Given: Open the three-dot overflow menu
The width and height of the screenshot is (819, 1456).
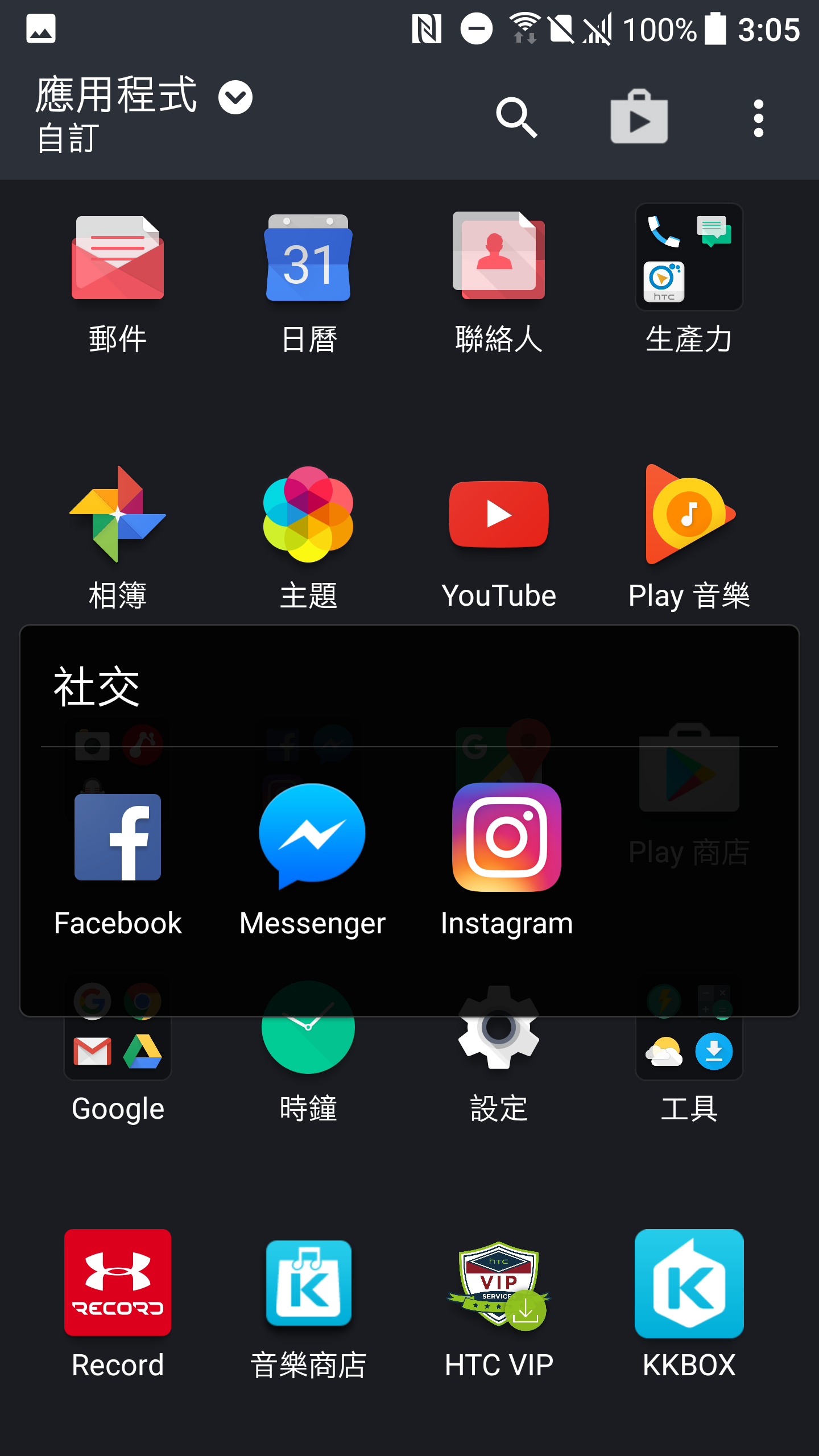Looking at the screenshot, I should tap(758, 118).
